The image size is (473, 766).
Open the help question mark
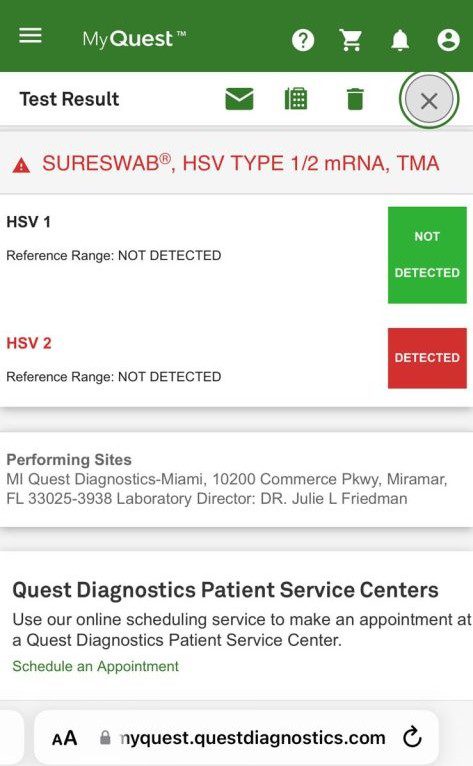click(x=303, y=40)
